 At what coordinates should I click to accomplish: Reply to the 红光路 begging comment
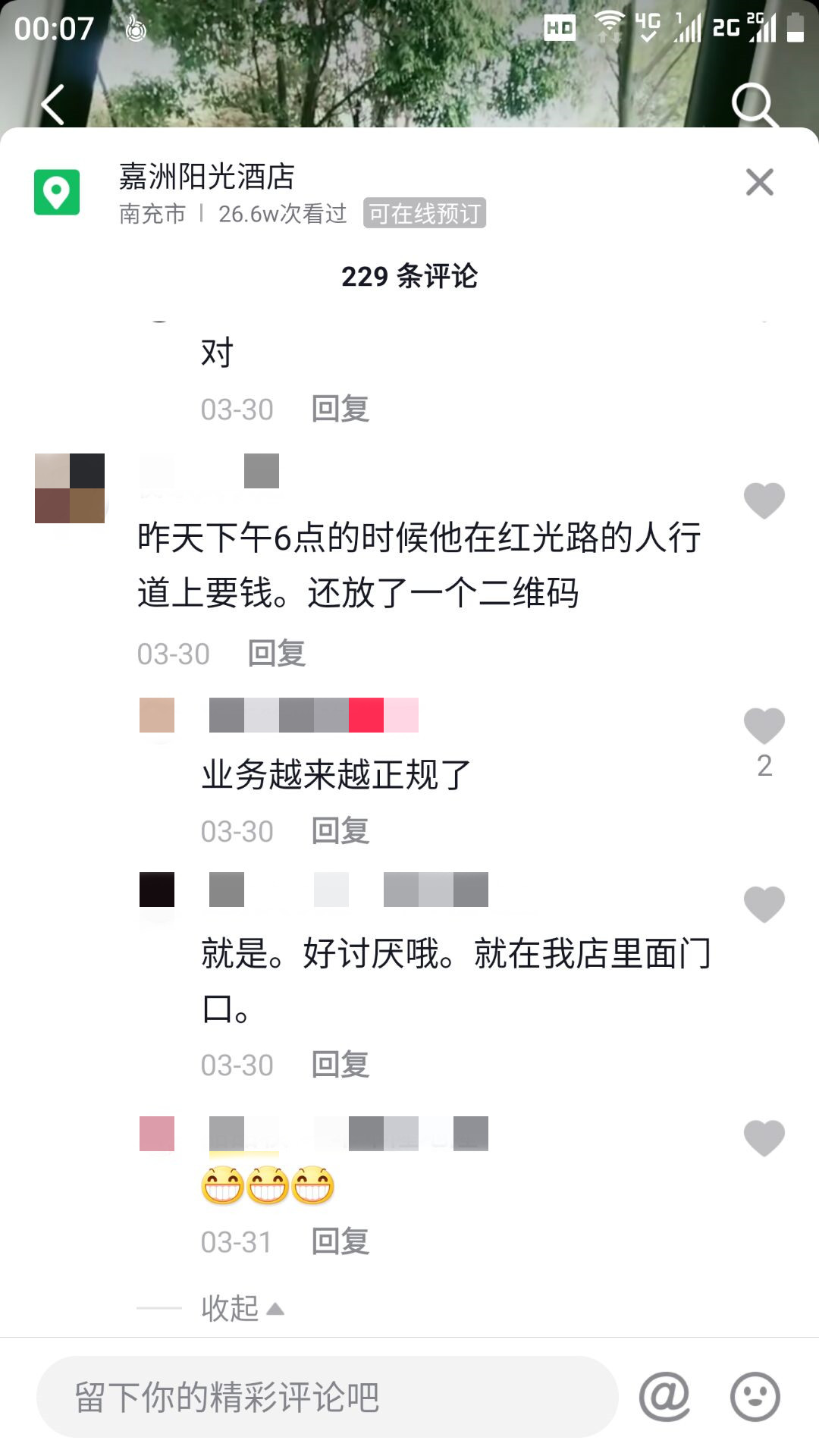tap(276, 654)
